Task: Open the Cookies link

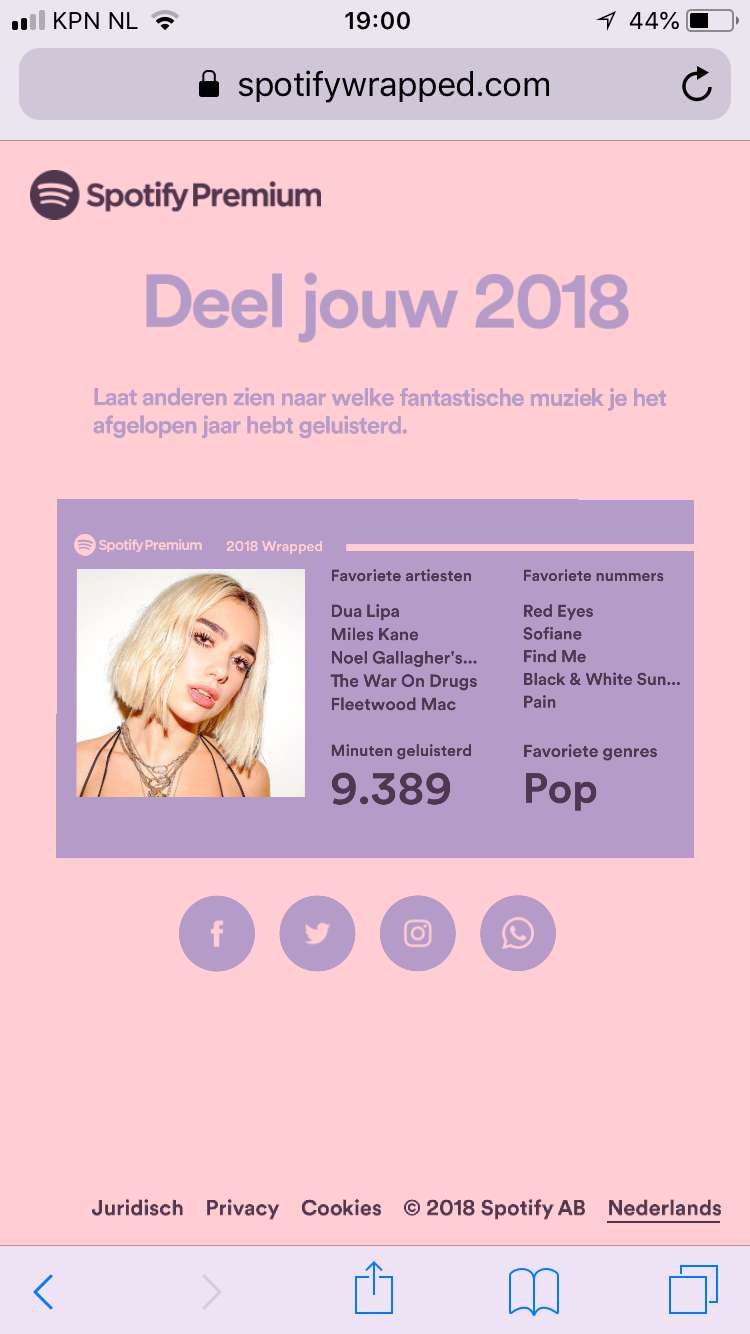Action: tap(341, 1208)
